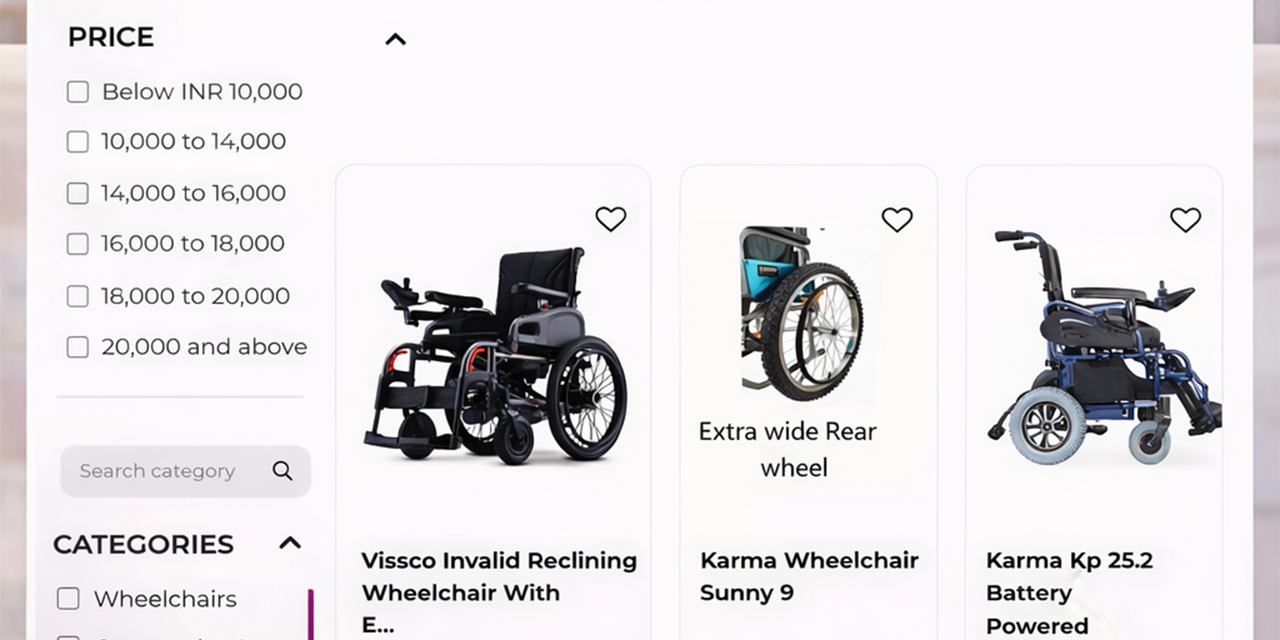Check the Wheelchairs category box
The width and height of the screenshot is (1280, 640).
(x=68, y=599)
